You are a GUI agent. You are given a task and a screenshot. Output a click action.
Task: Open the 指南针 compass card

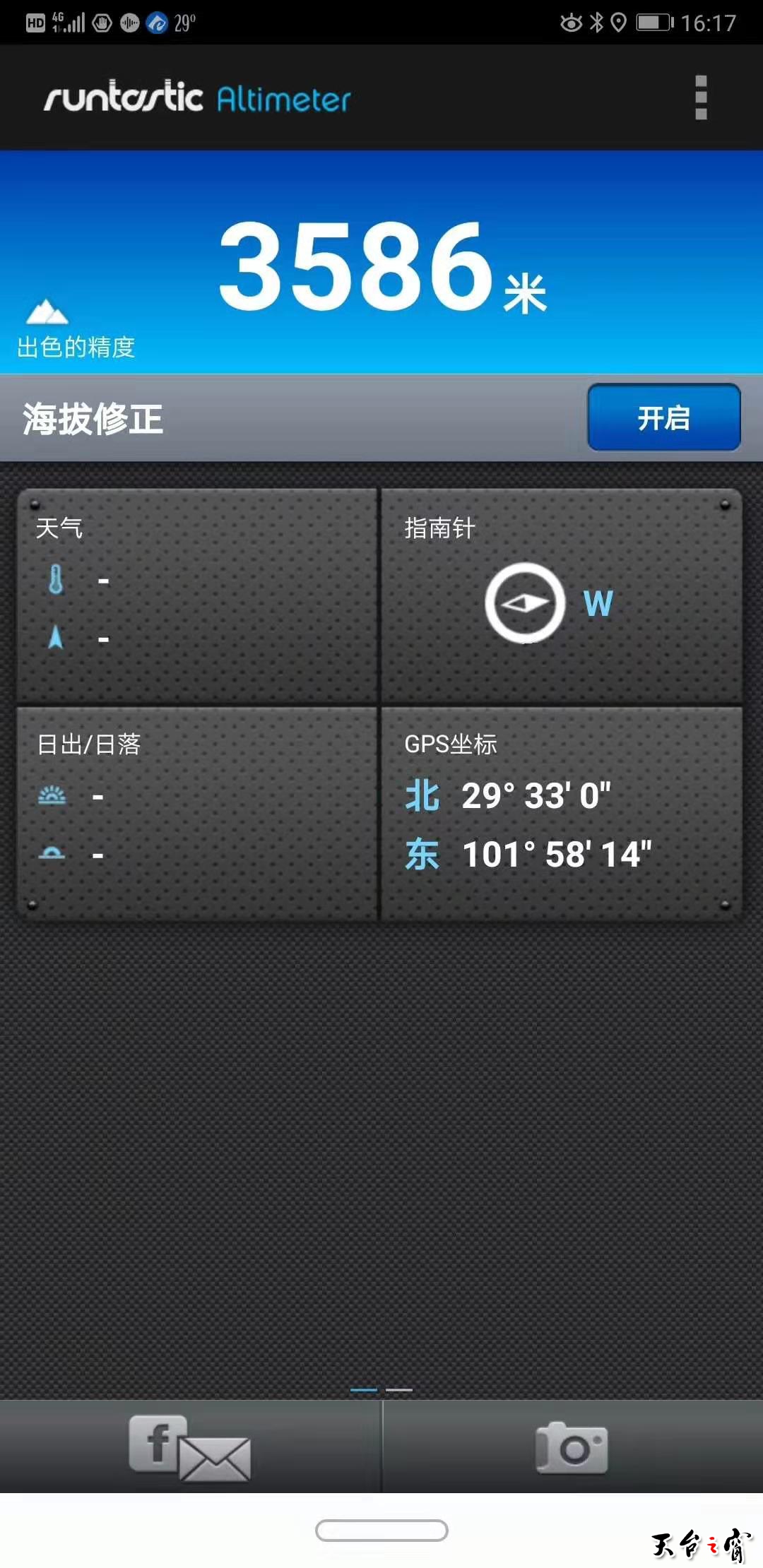(561, 595)
